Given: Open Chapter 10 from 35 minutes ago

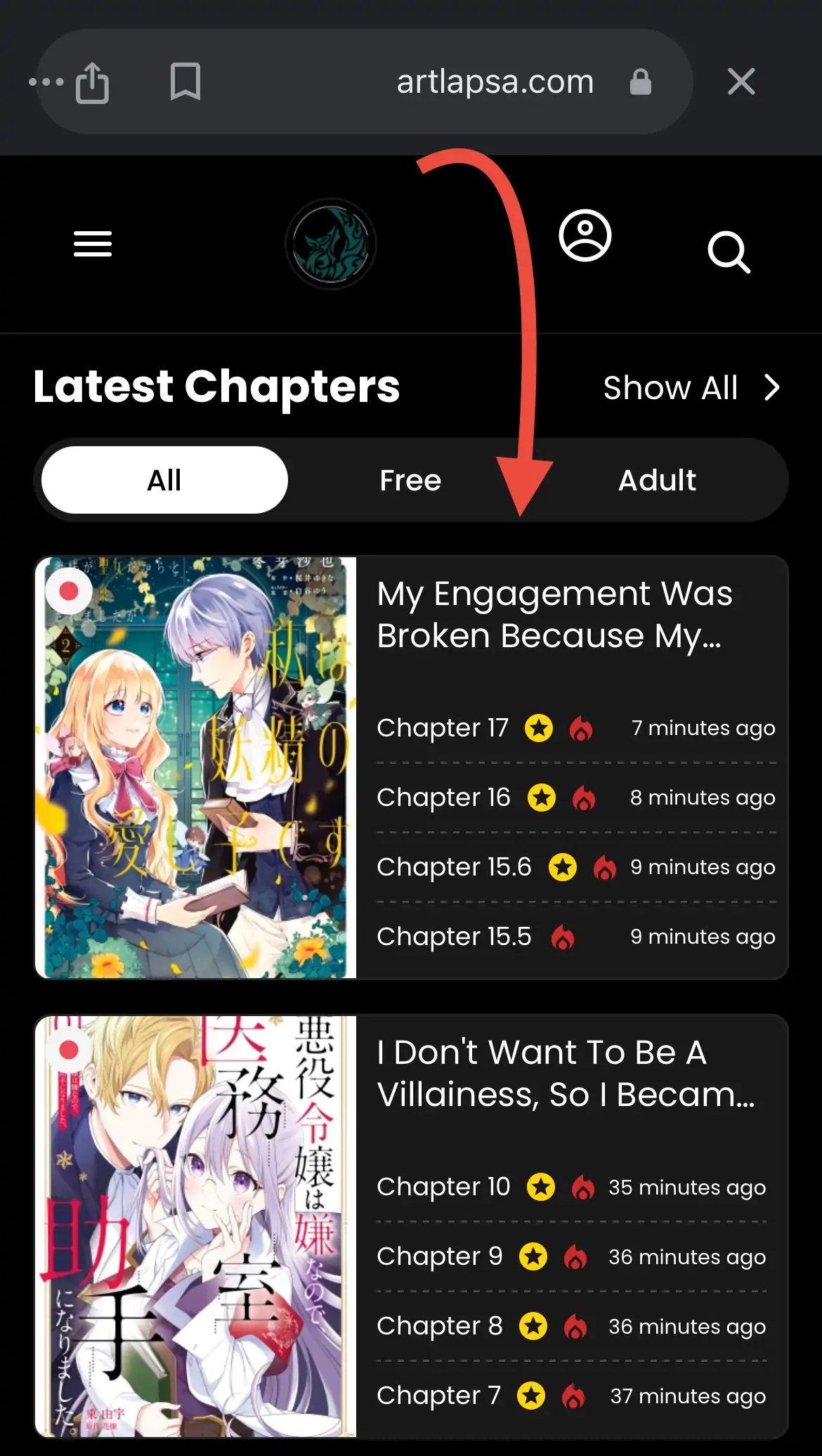Looking at the screenshot, I should 571,1187.
